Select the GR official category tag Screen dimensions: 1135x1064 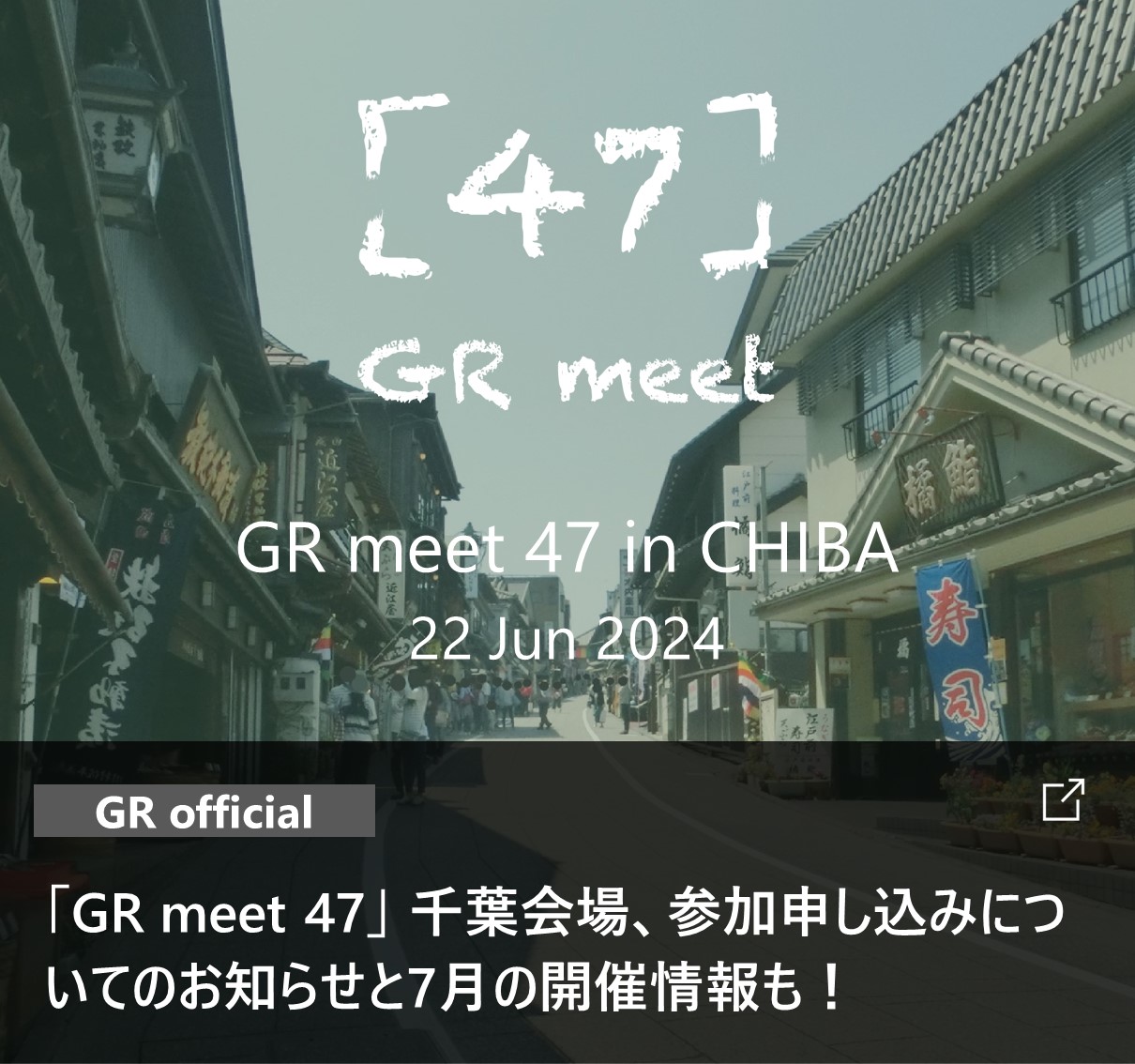204,812
